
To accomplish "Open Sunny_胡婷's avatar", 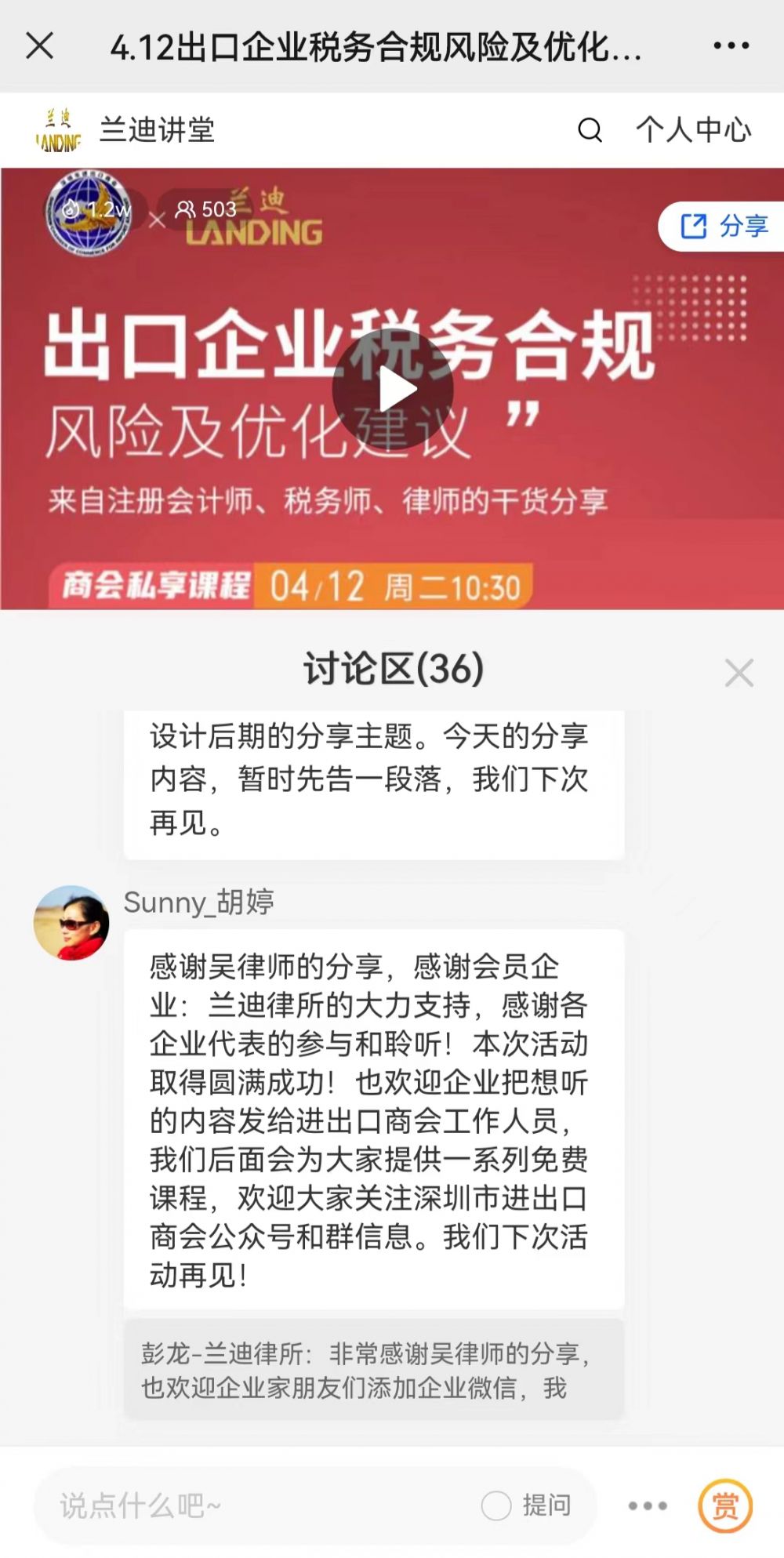I will (x=71, y=923).
